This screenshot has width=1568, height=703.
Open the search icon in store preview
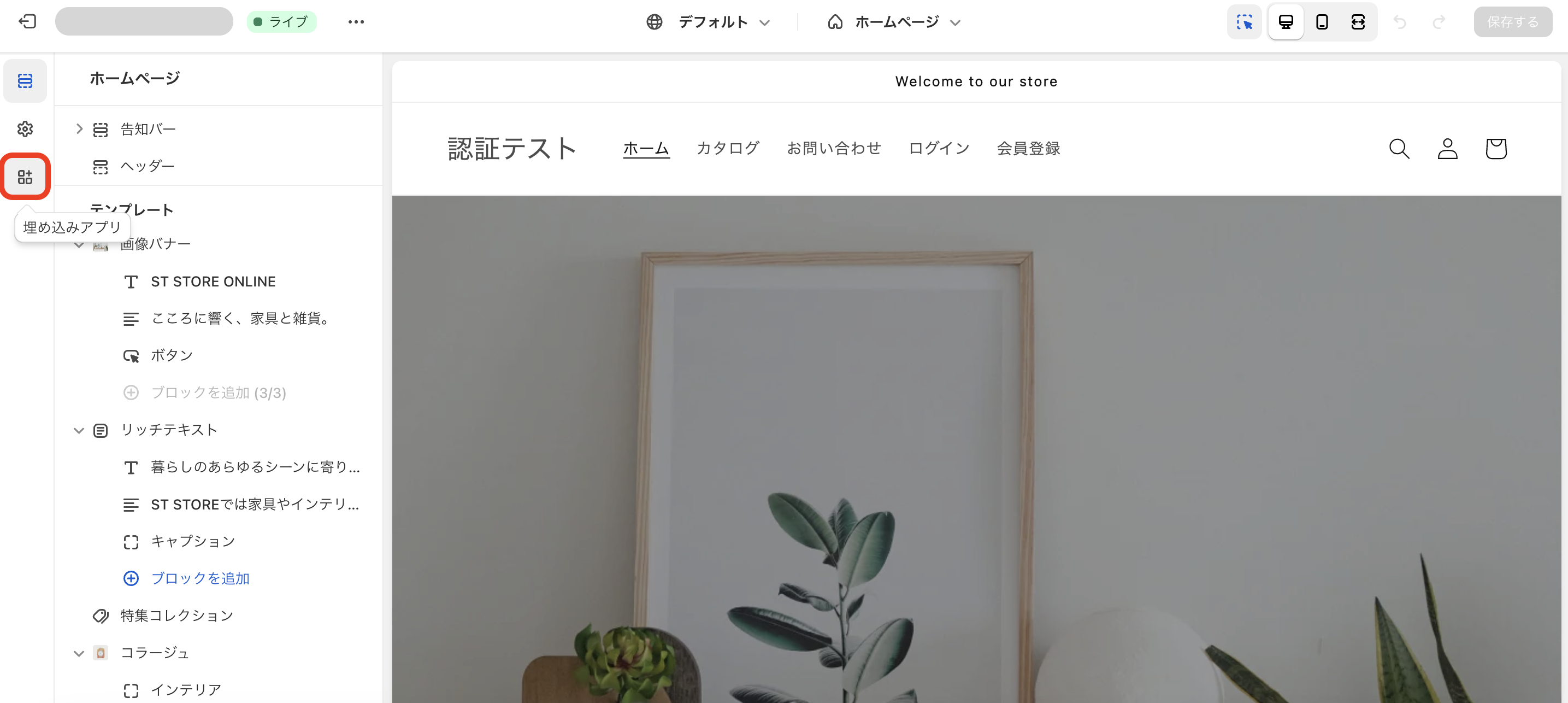coord(1399,148)
